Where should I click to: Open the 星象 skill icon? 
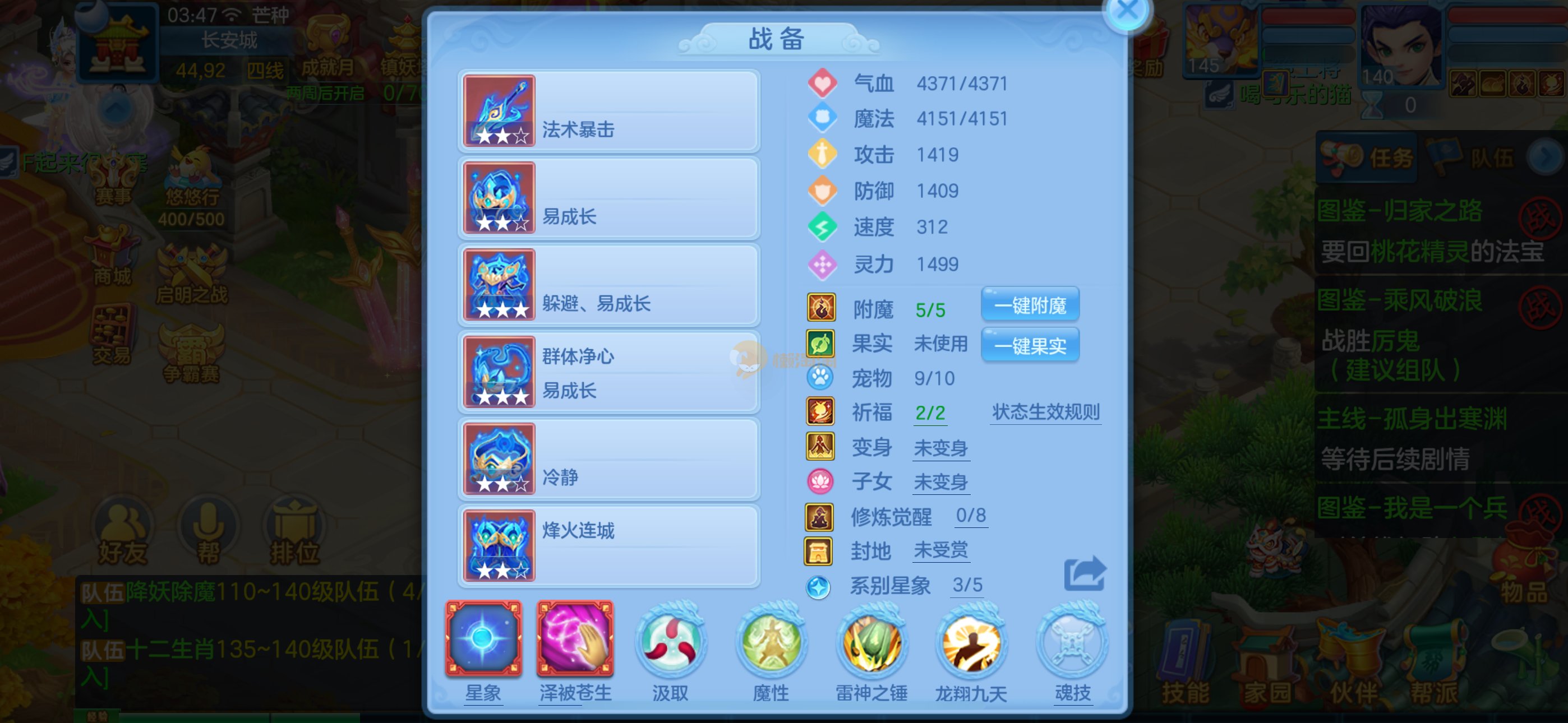click(483, 639)
